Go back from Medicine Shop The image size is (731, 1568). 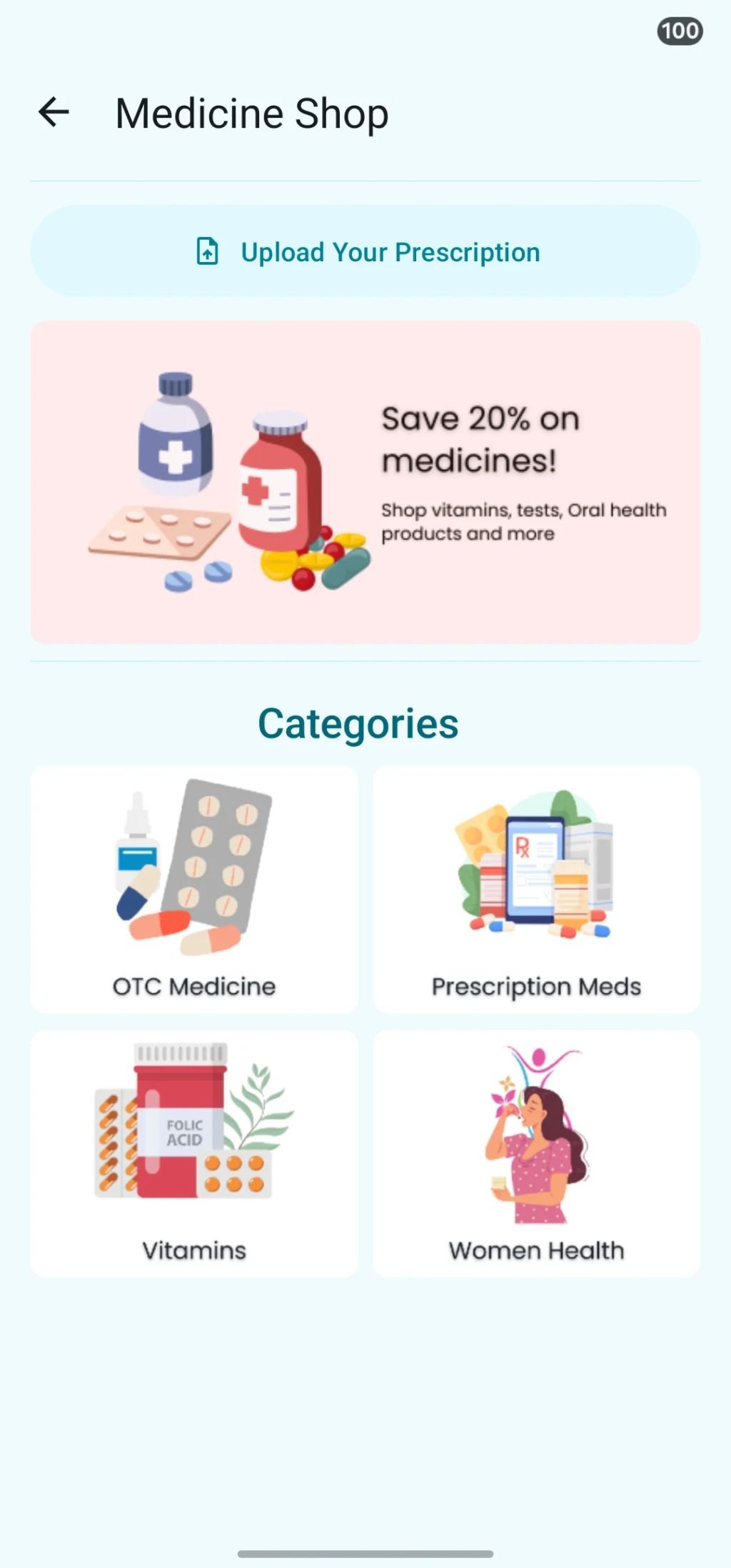[x=54, y=113]
